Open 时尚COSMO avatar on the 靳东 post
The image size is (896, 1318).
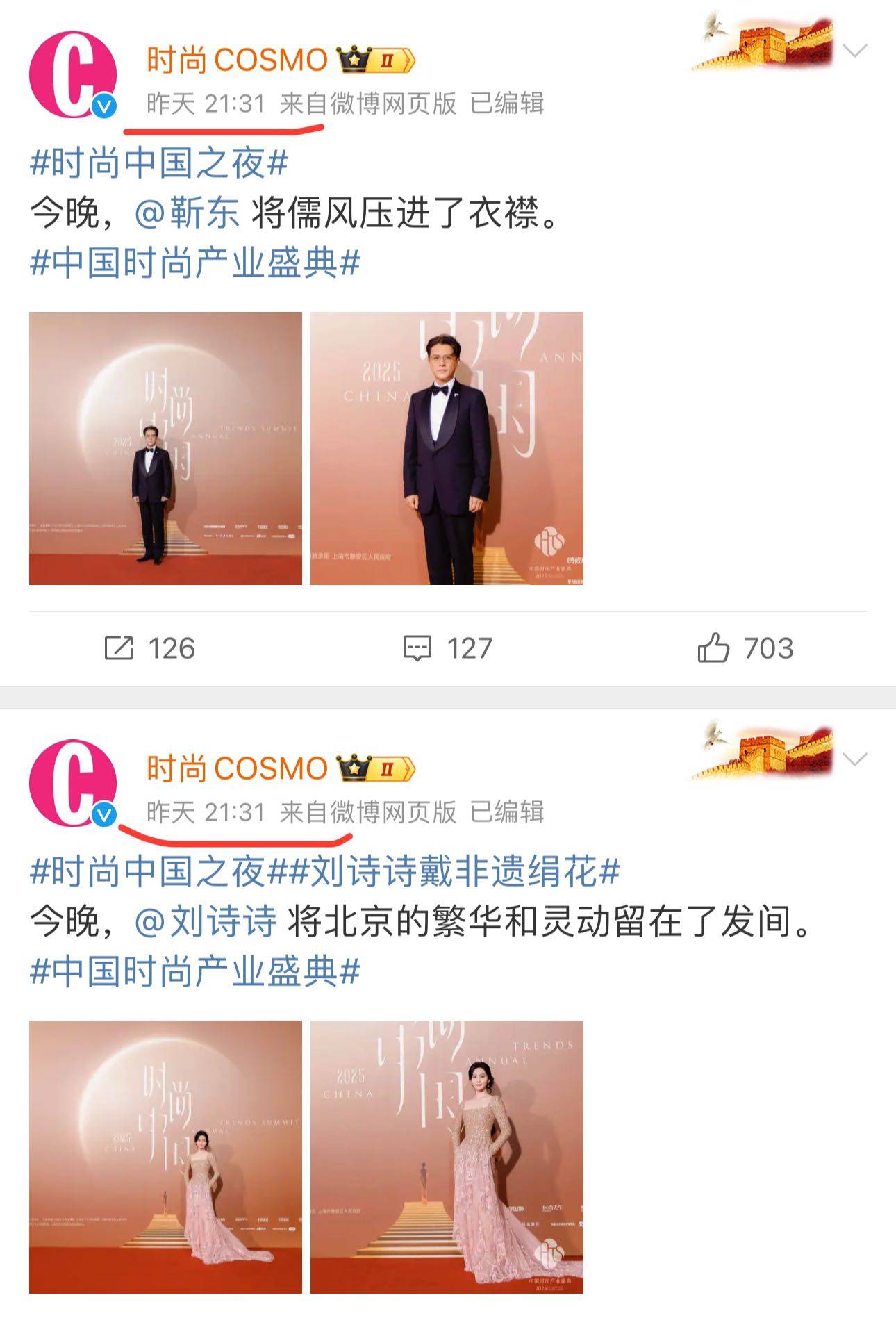click(x=72, y=74)
